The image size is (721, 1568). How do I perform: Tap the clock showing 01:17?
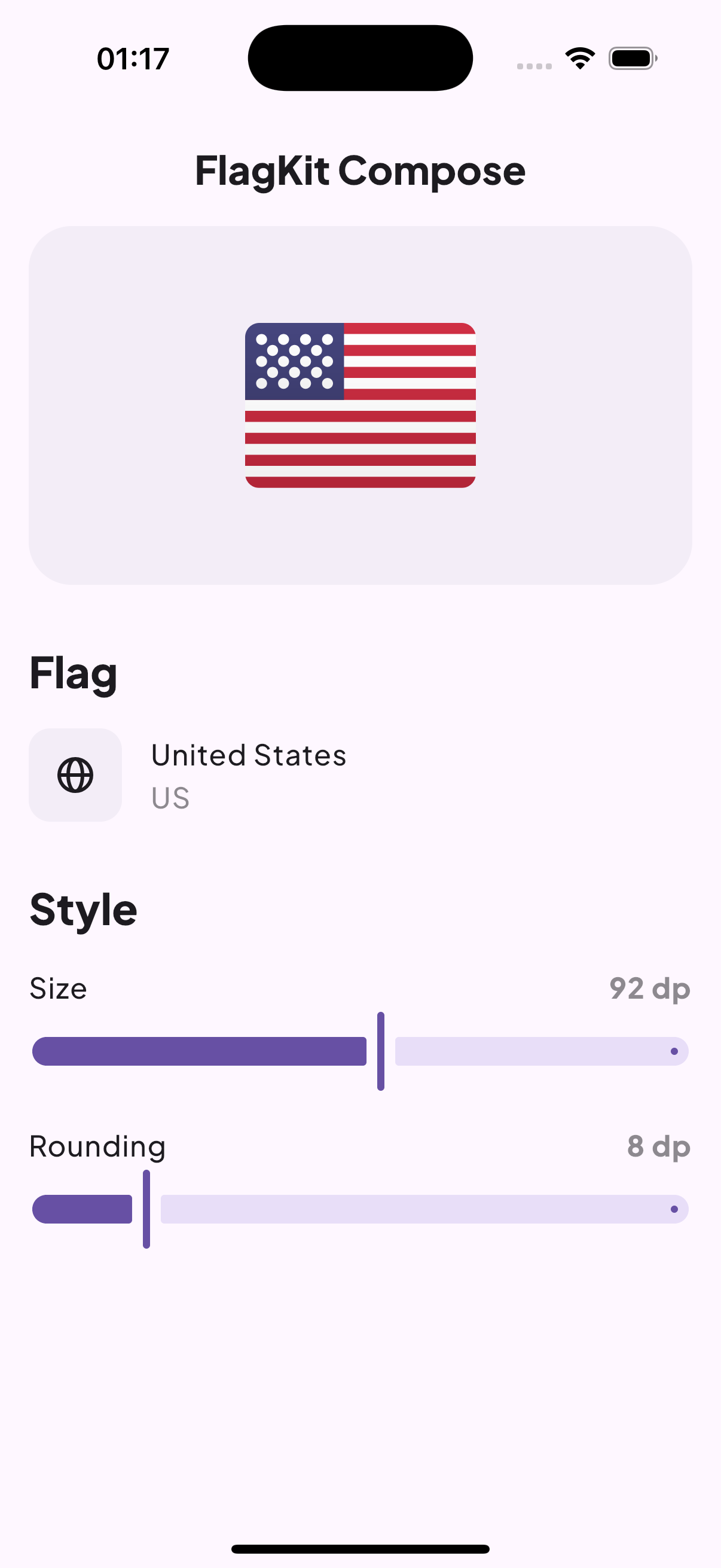[132, 58]
